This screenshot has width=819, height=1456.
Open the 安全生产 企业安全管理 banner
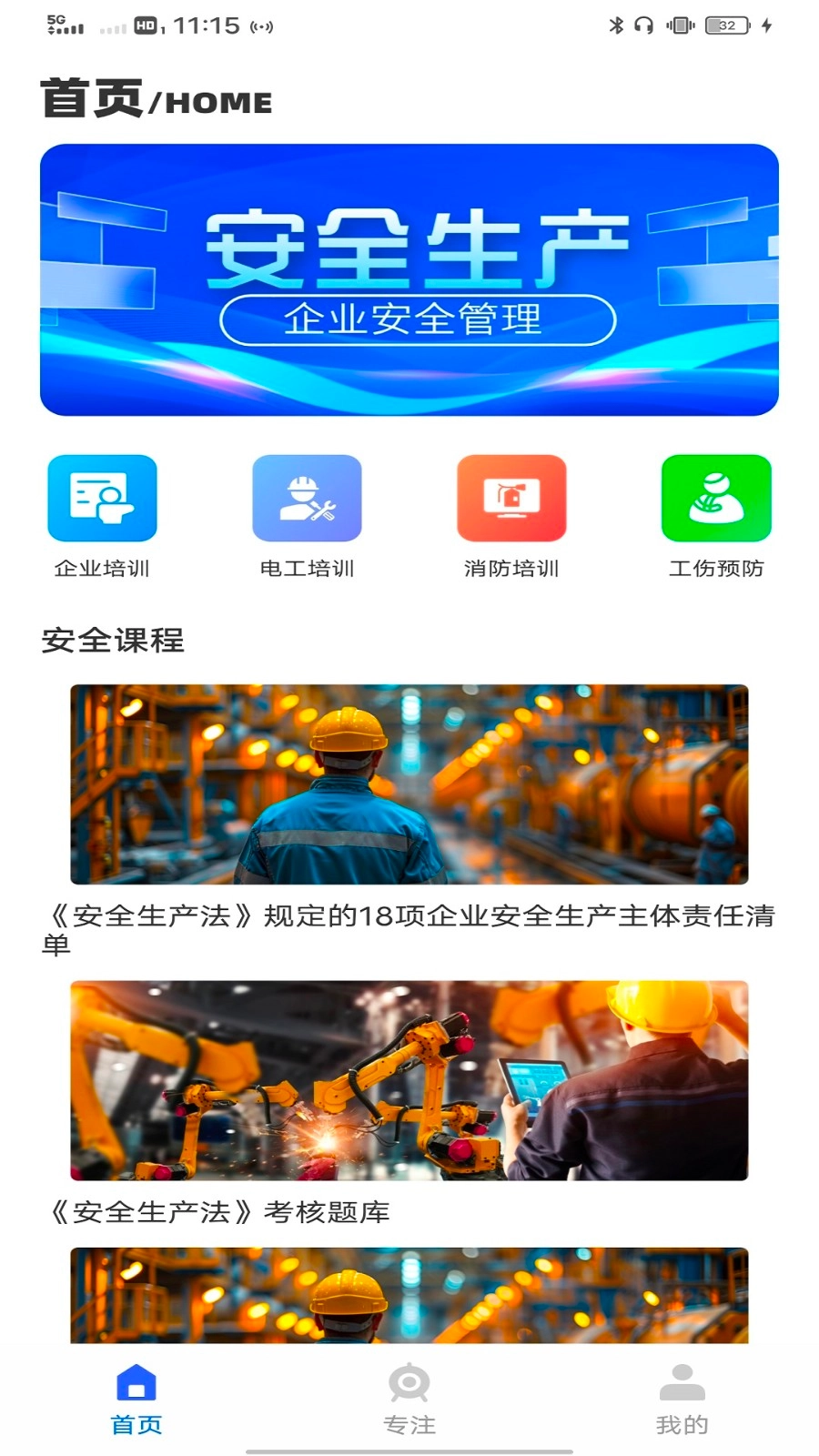(409, 279)
